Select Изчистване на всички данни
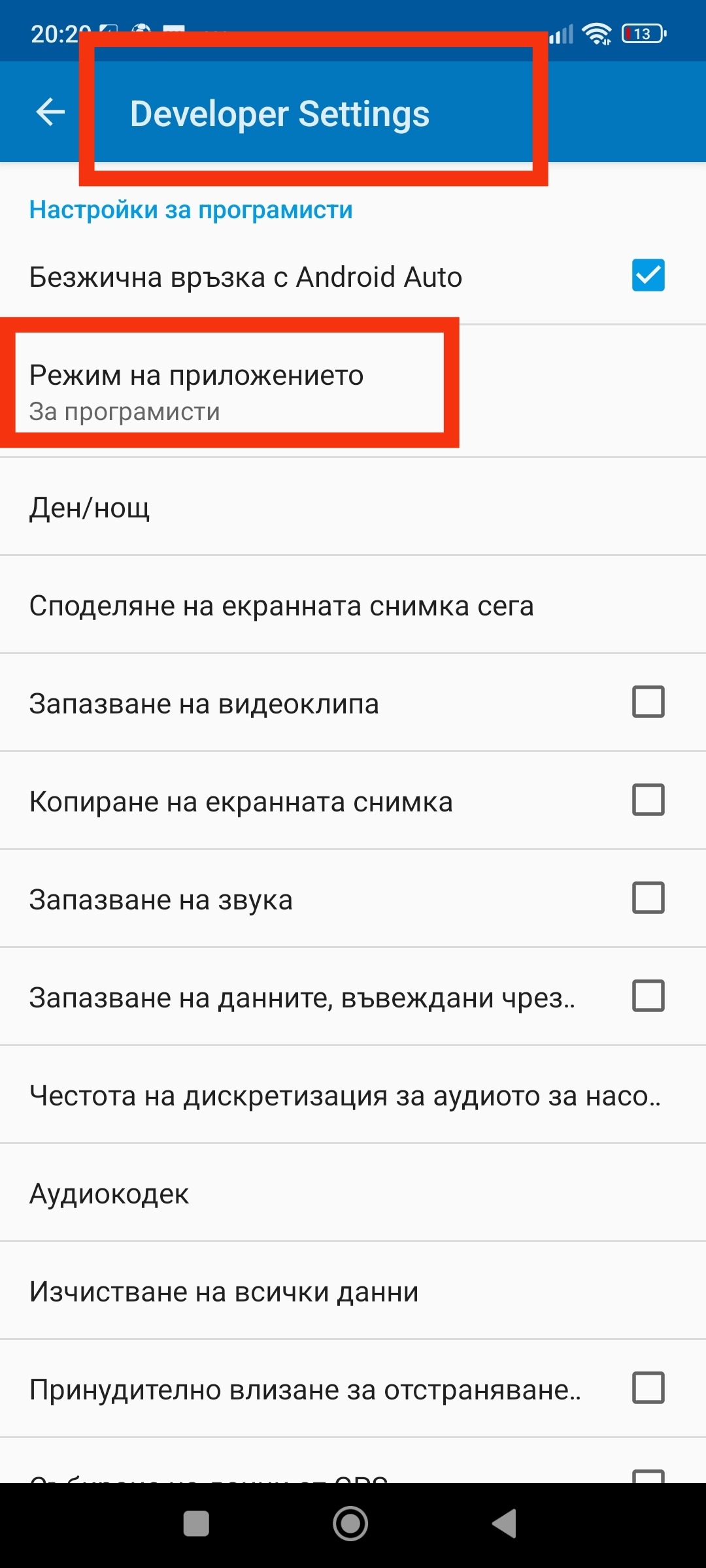 pos(224,1292)
